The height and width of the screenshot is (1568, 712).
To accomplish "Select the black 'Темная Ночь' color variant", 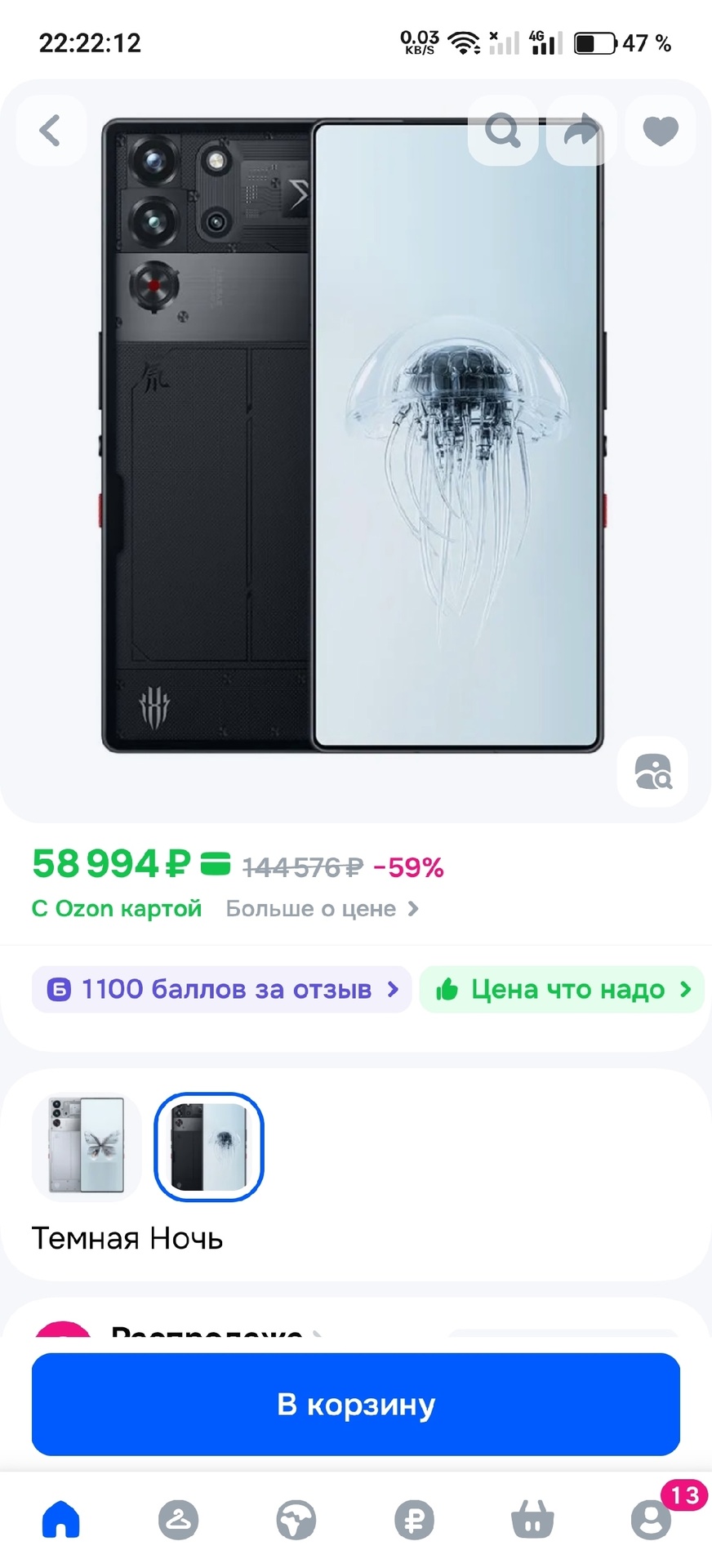I will (209, 1147).
